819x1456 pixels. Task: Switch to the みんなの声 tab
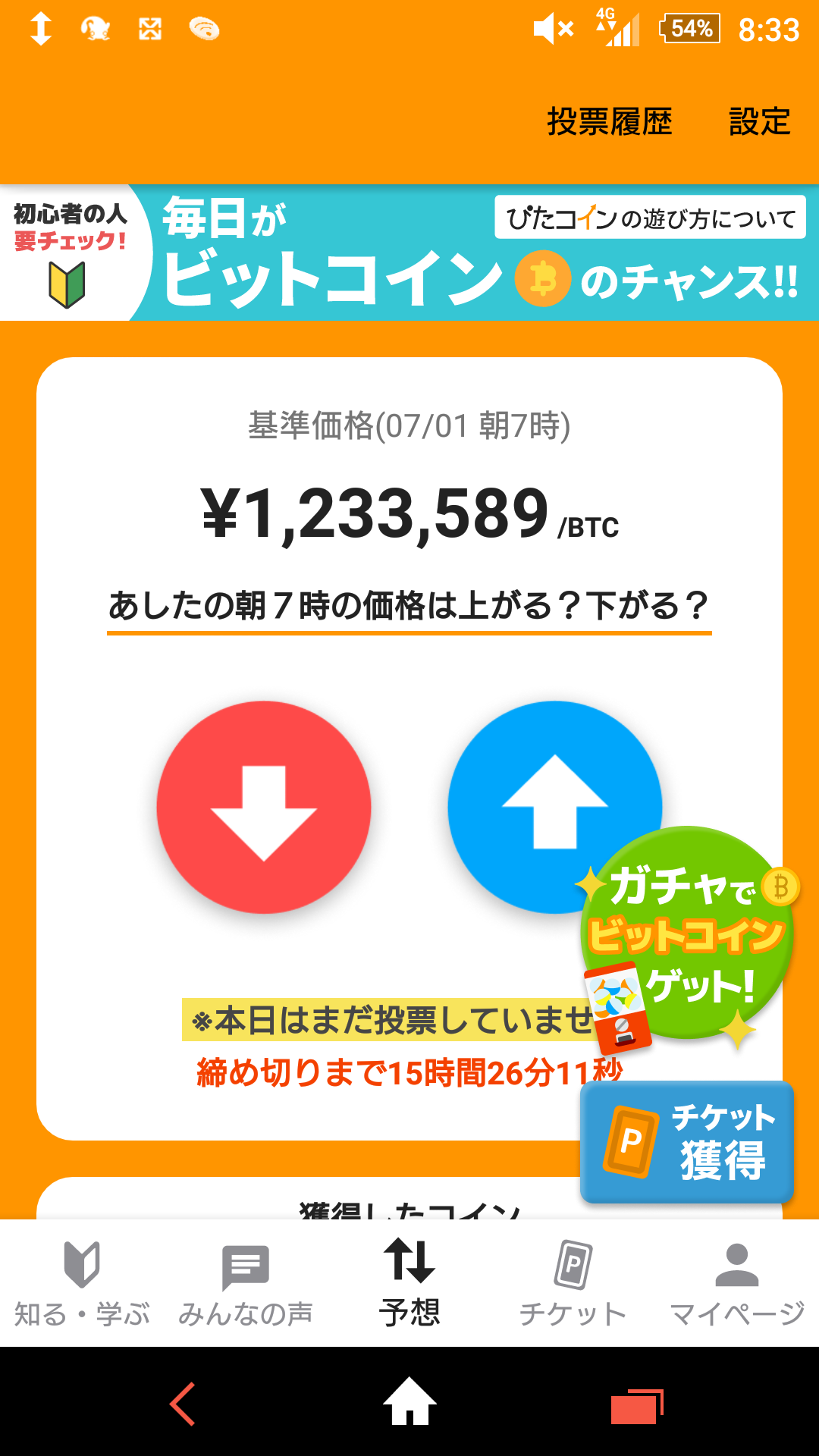[246, 1283]
